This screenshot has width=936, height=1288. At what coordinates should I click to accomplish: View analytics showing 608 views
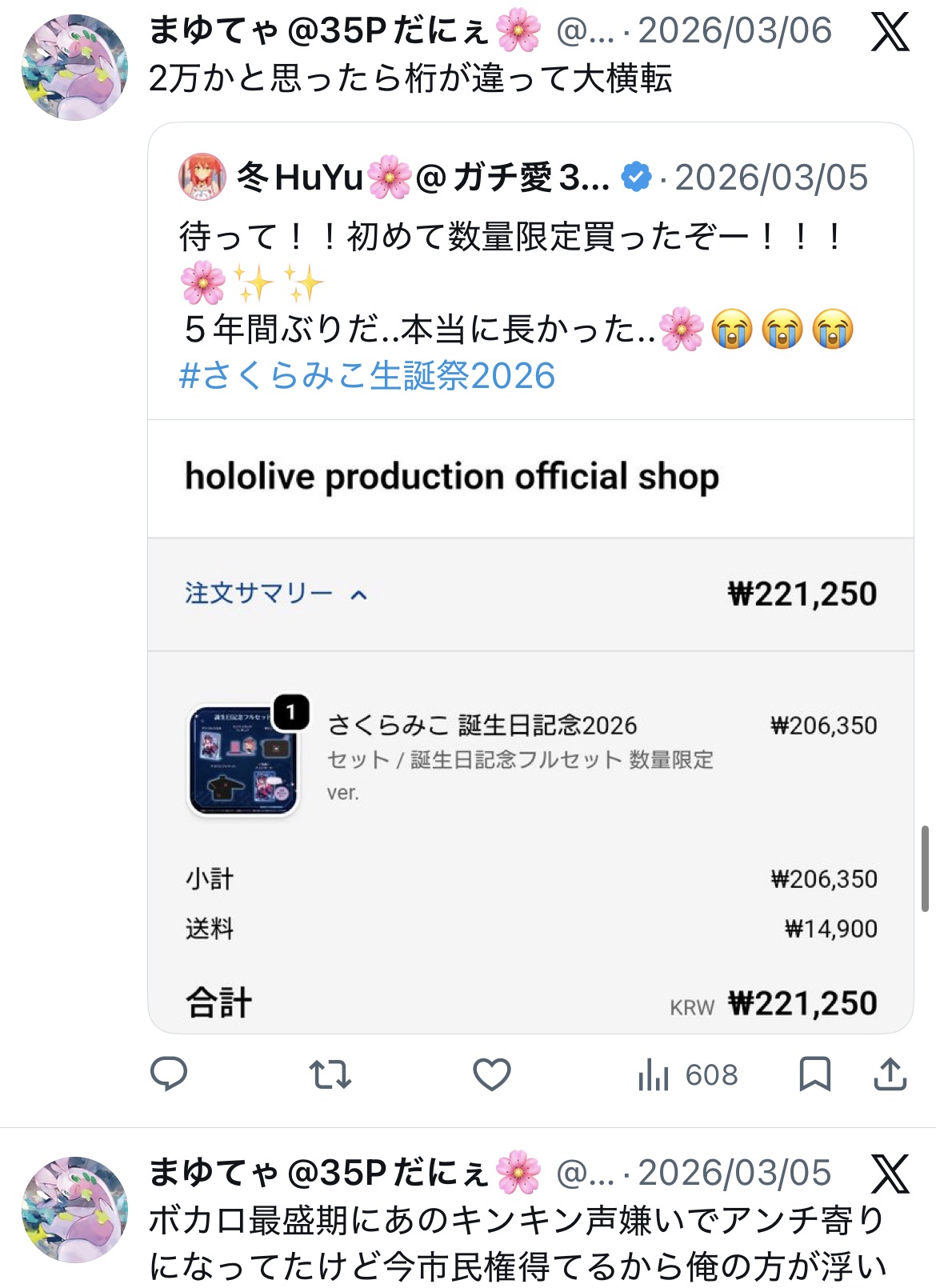(x=688, y=1074)
